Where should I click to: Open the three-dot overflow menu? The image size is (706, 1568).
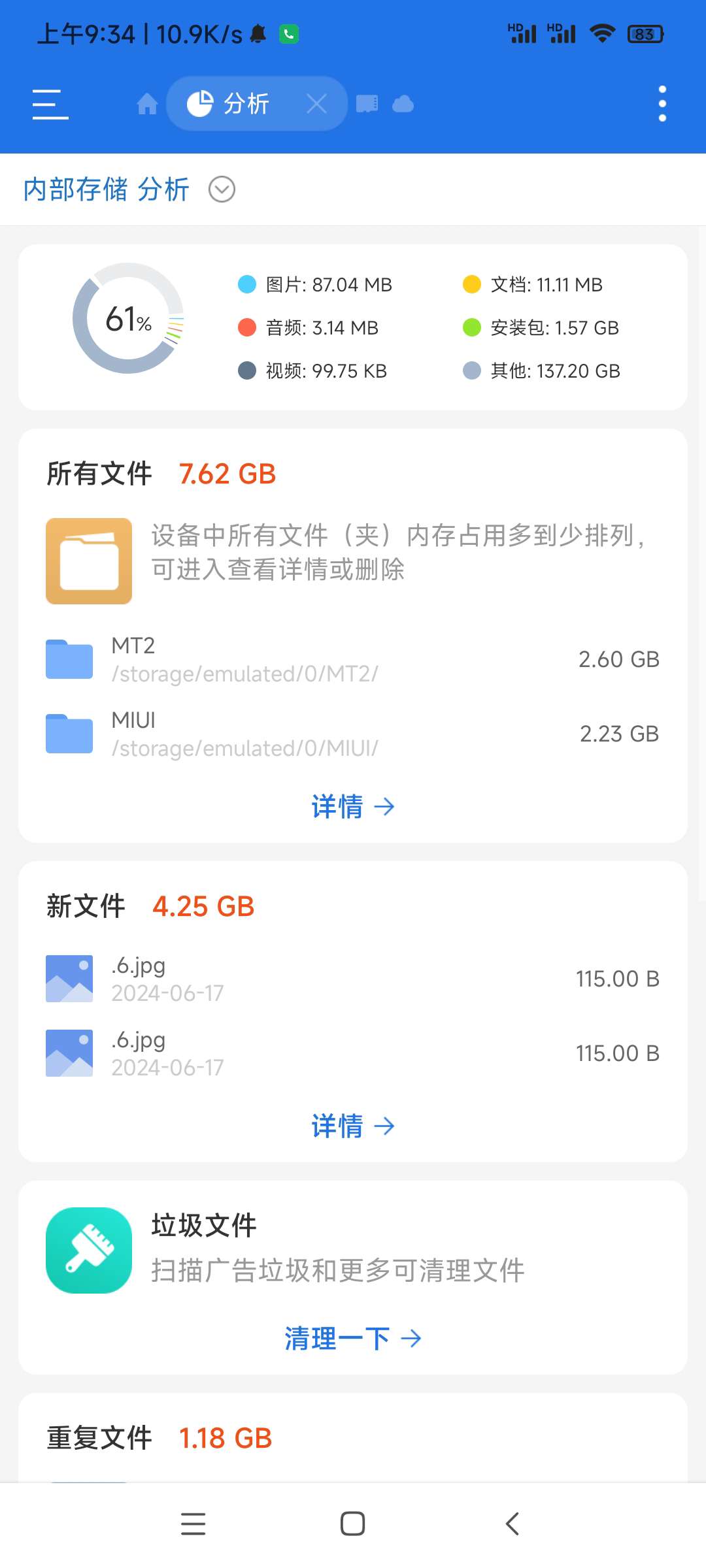(662, 104)
